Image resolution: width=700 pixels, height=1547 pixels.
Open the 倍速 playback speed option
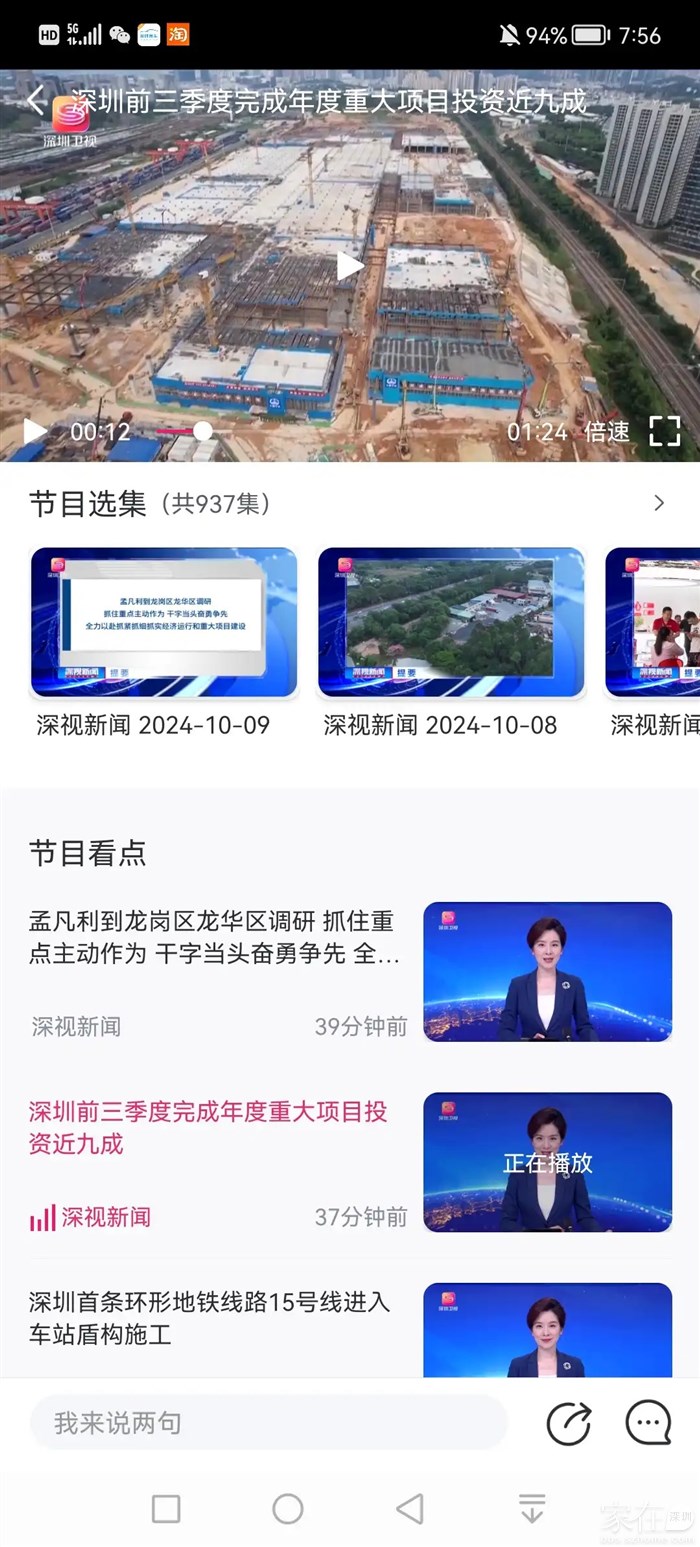click(607, 432)
